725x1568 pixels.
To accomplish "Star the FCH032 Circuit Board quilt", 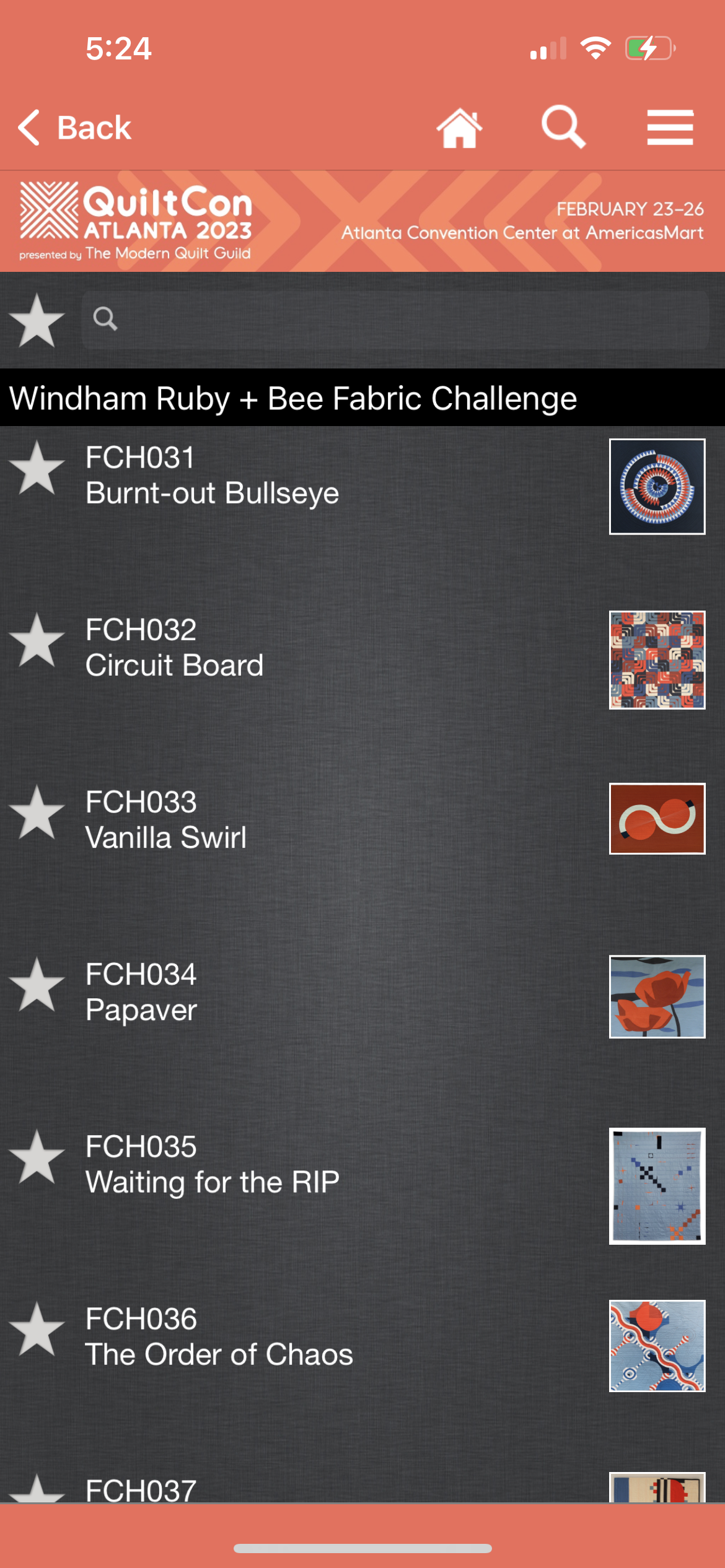I will [37, 641].
